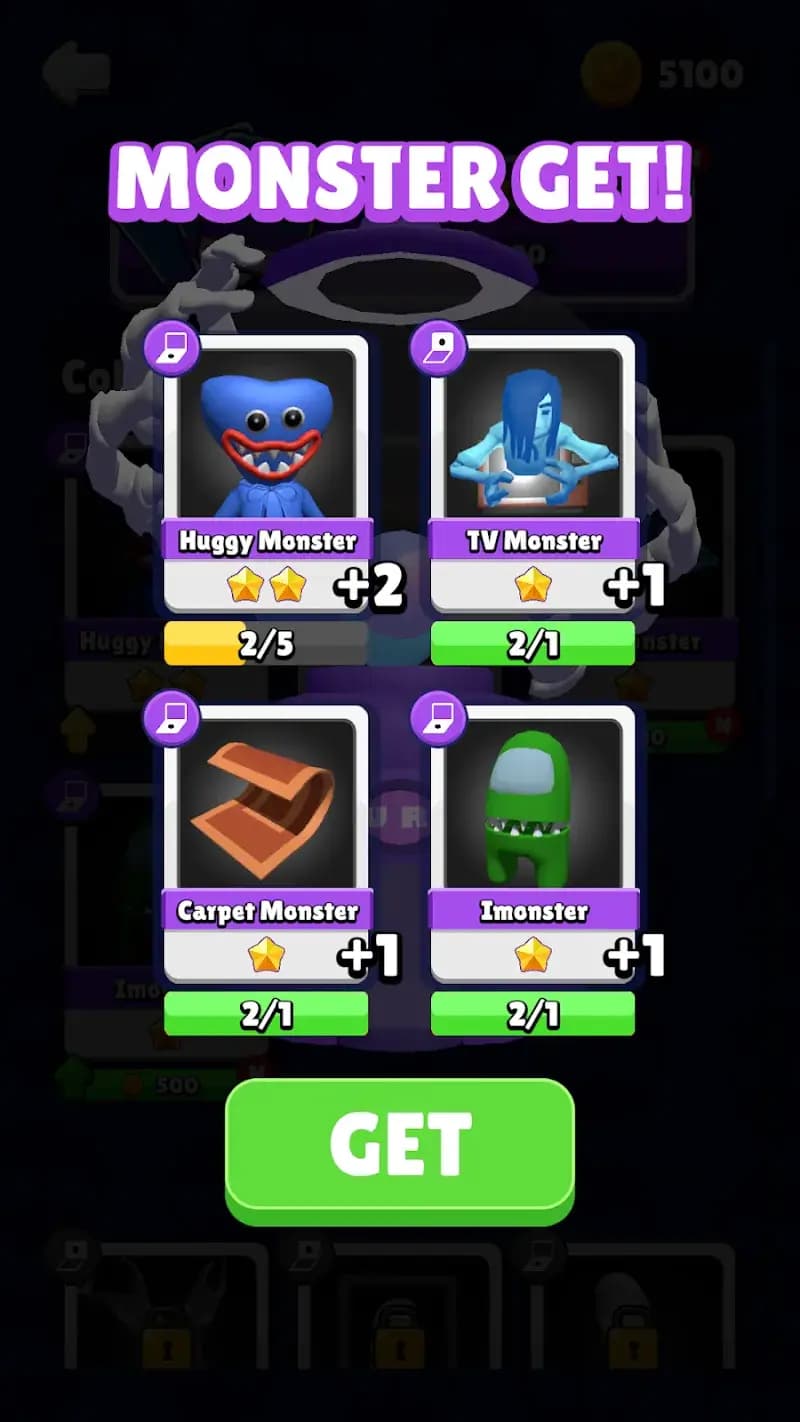Collect the monsters with the GET button
Screen dimensions: 800x1422
(x=400, y=1146)
